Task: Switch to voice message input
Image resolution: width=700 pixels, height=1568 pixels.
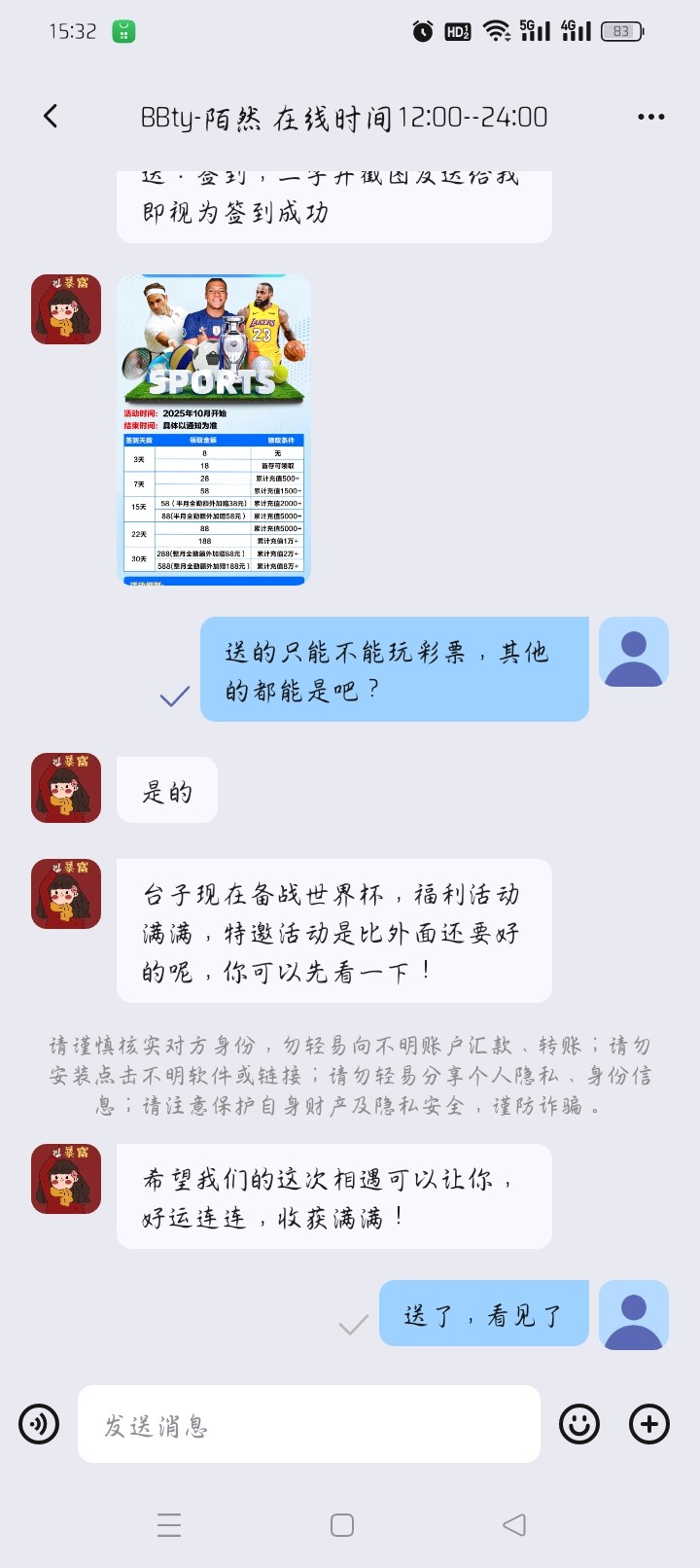Action: coord(39,1425)
